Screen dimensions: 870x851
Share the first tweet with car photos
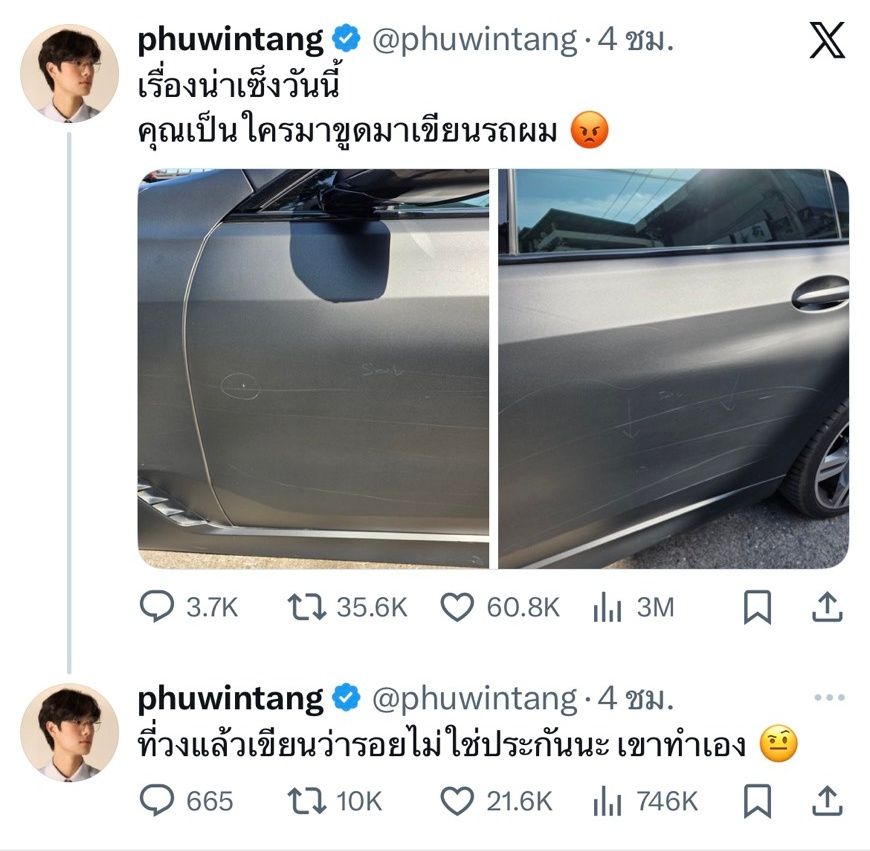[x=828, y=607]
